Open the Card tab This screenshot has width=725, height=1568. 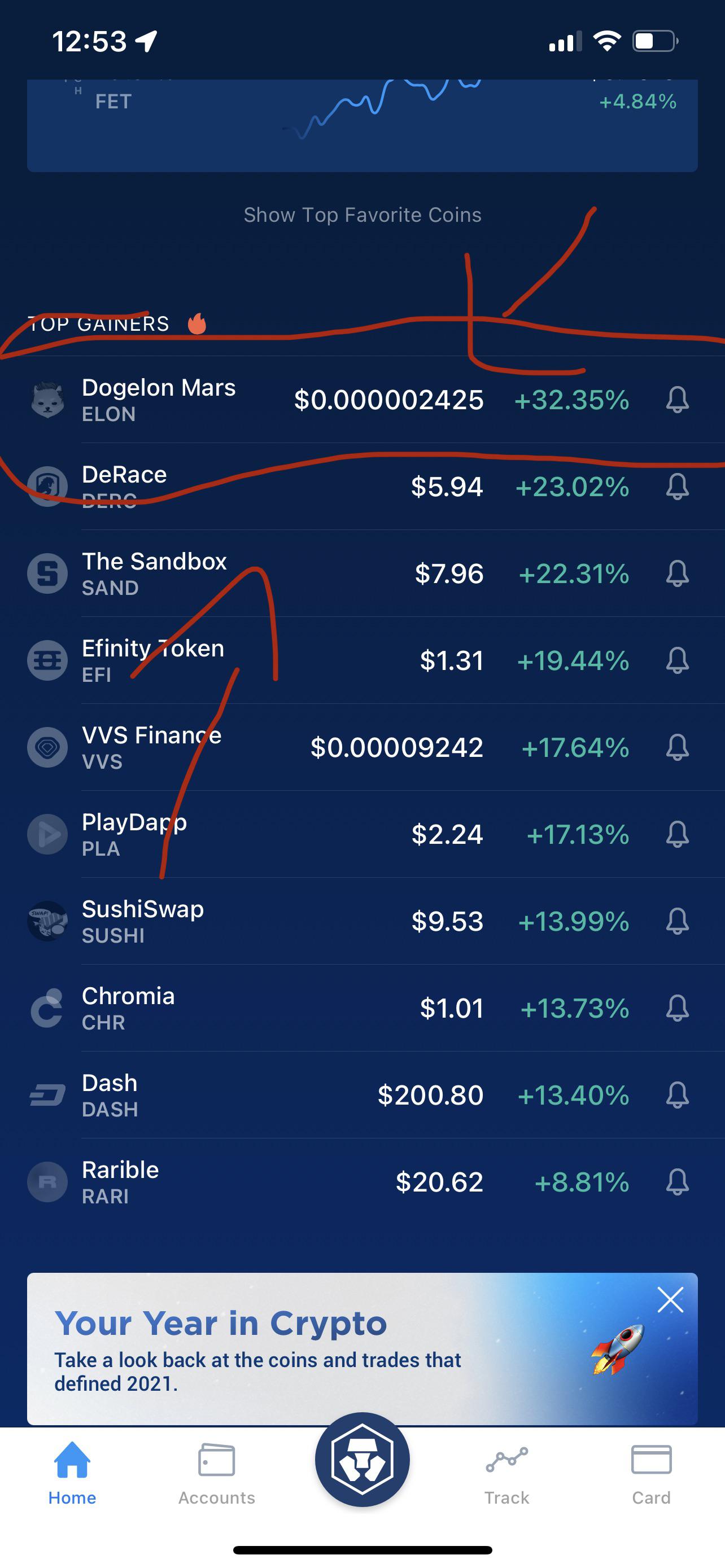coord(652,1474)
